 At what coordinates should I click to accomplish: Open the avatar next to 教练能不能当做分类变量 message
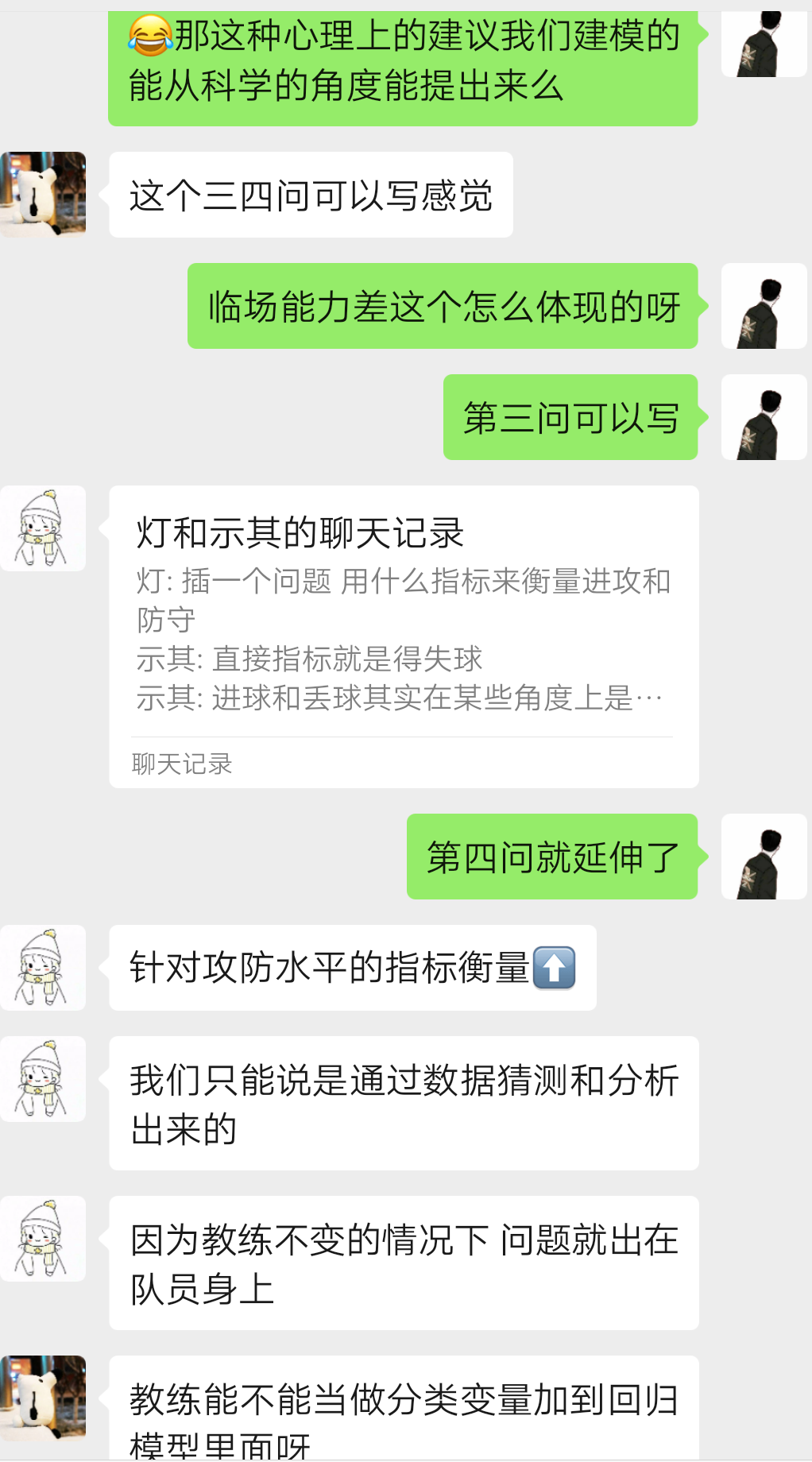pos(43,1398)
